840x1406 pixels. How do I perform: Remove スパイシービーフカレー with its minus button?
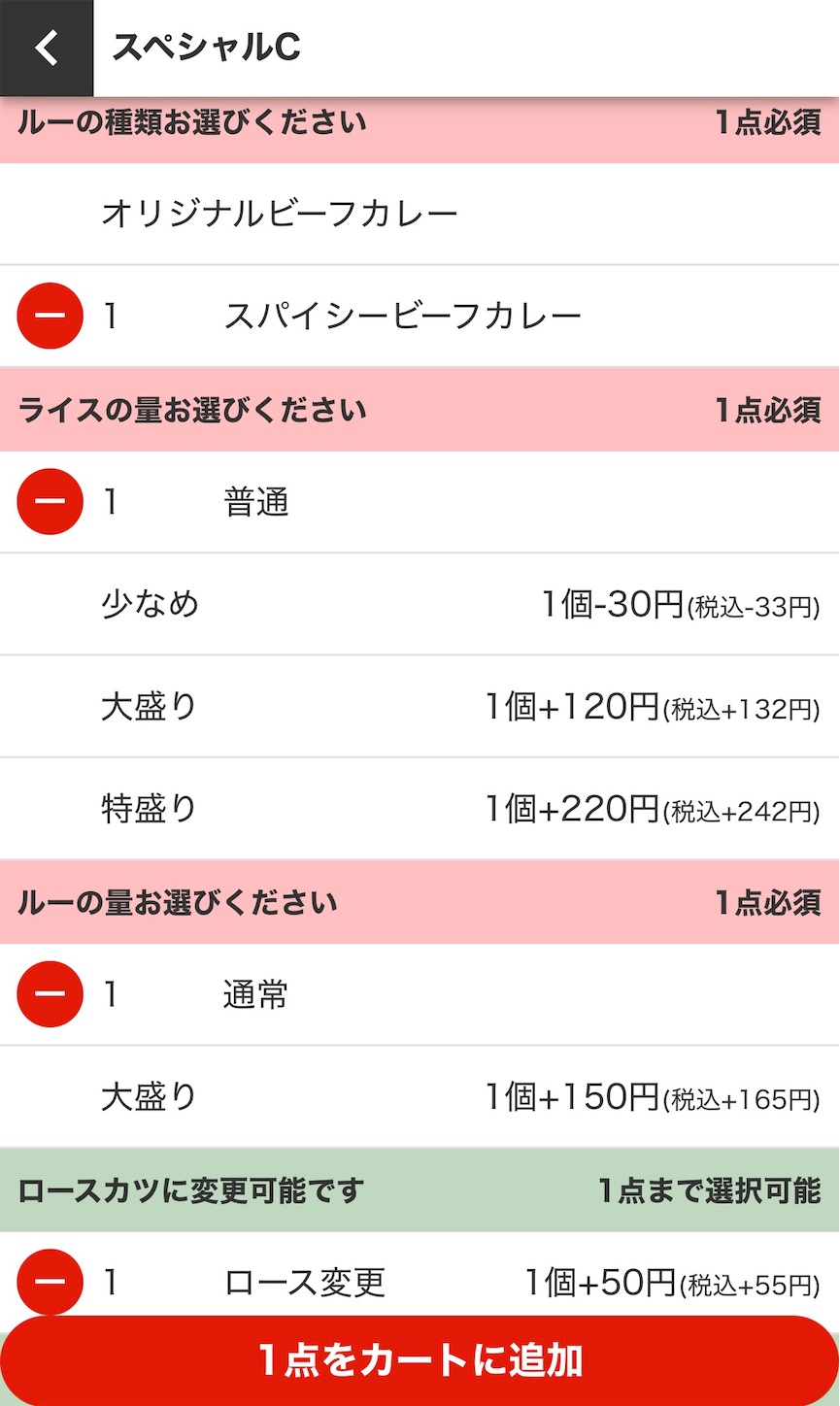50,316
